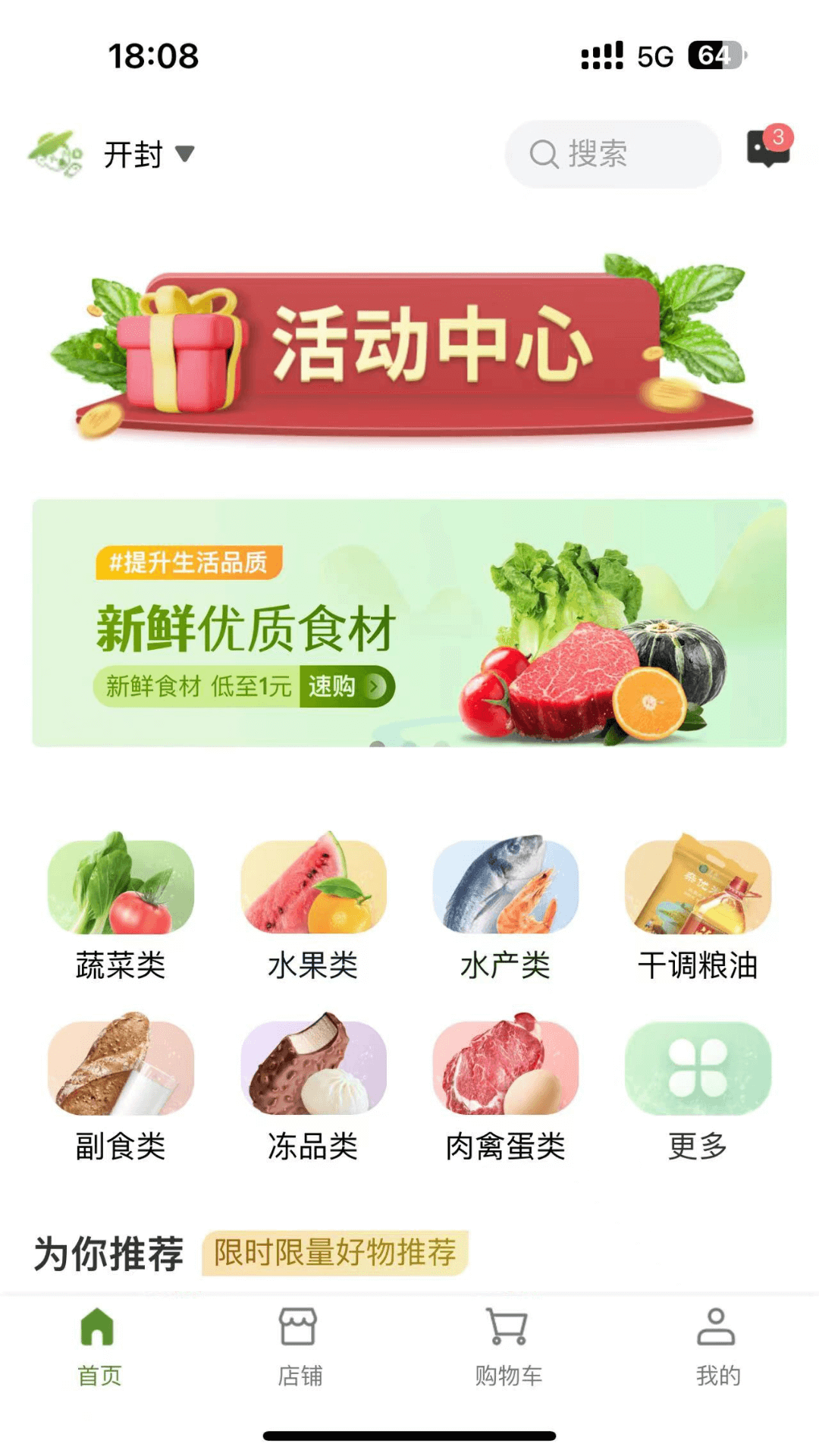The image size is (819, 1456).
Task: Tap 更多 to see more categories
Action: pos(698,1084)
